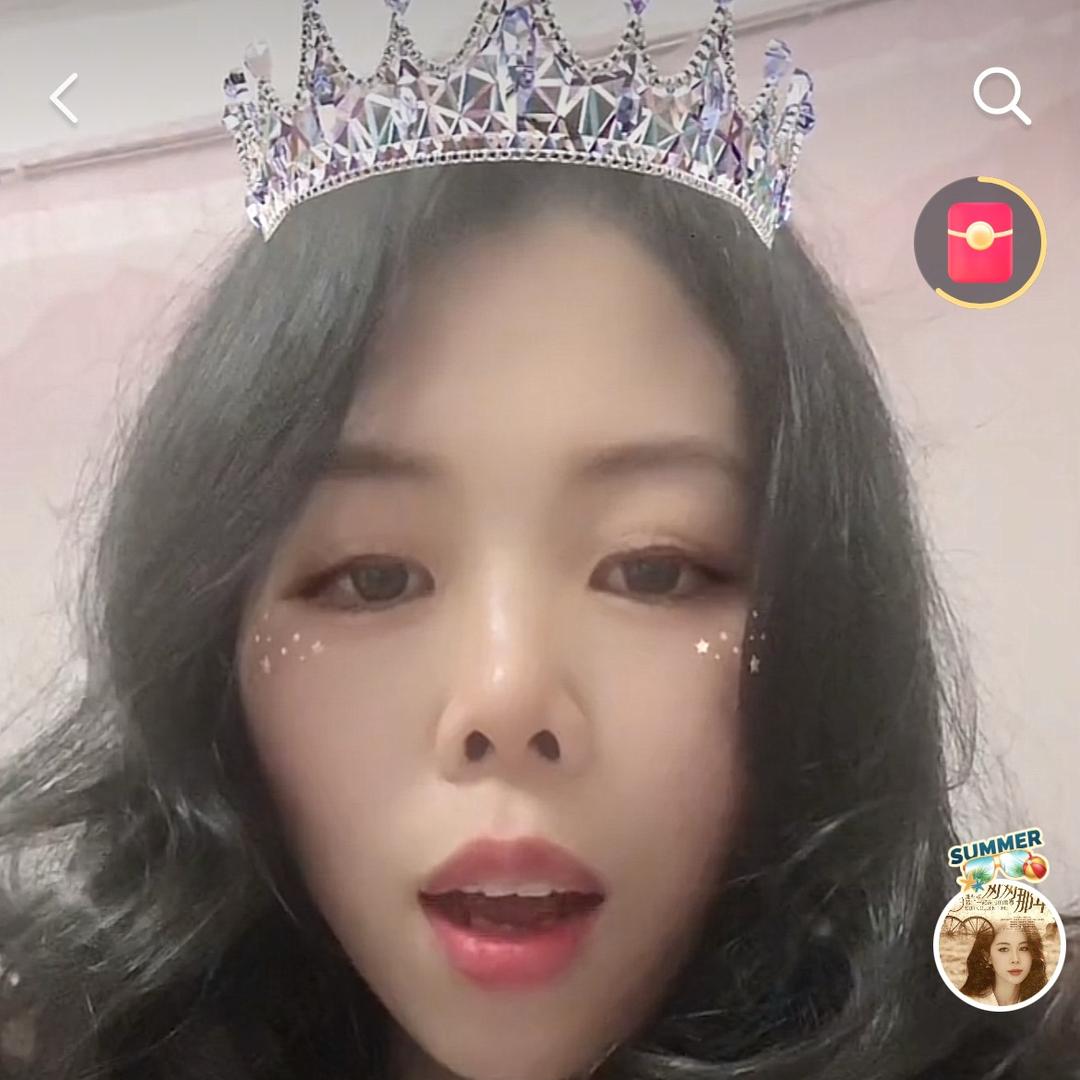Go back using the top-left arrow
Viewport: 1080px width, 1080px height.
pos(64,98)
